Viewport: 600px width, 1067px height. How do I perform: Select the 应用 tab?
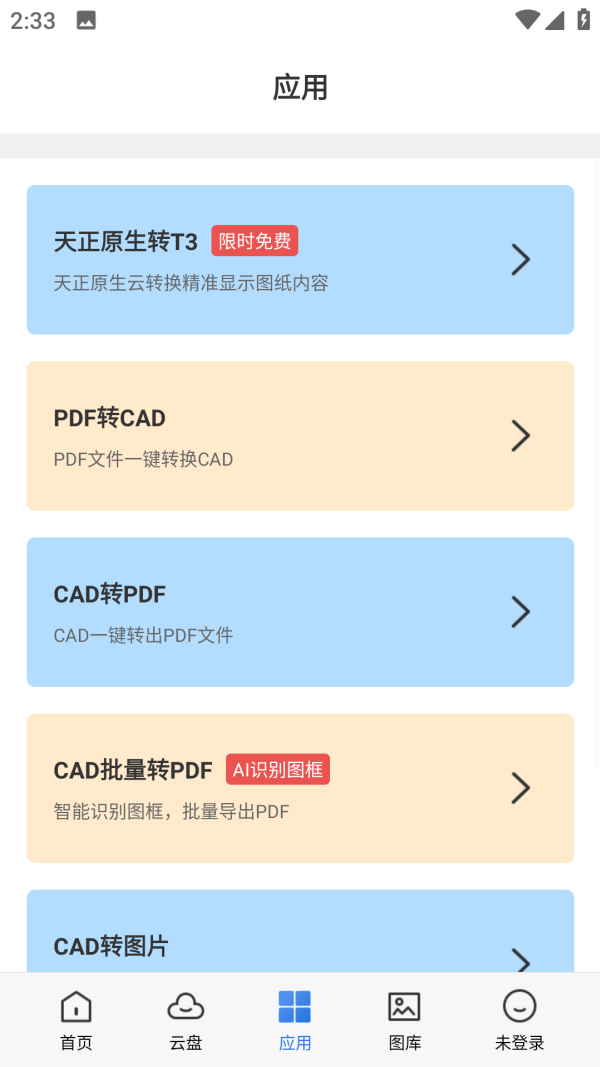[x=295, y=1020]
